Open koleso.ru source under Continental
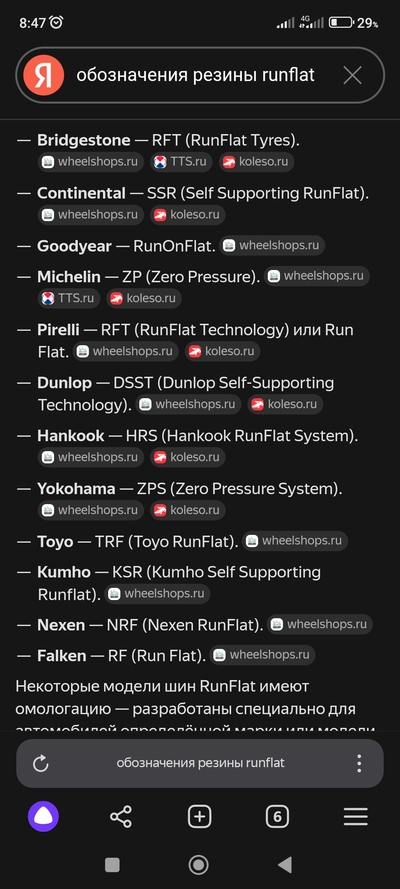Viewport: 400px width, 889px height. 188,215
